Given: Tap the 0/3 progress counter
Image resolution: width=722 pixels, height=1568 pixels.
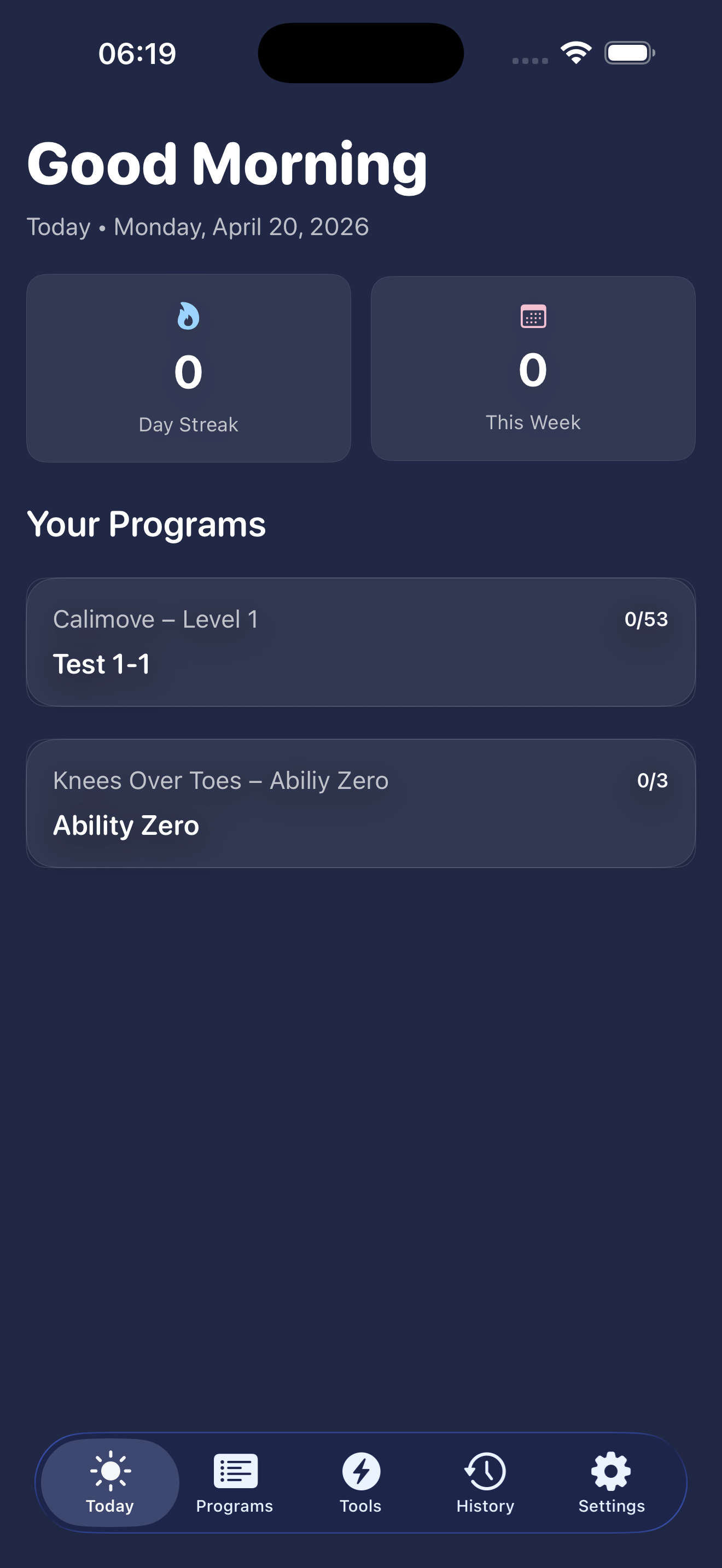Looking at the screenshot, I should 652,780.
